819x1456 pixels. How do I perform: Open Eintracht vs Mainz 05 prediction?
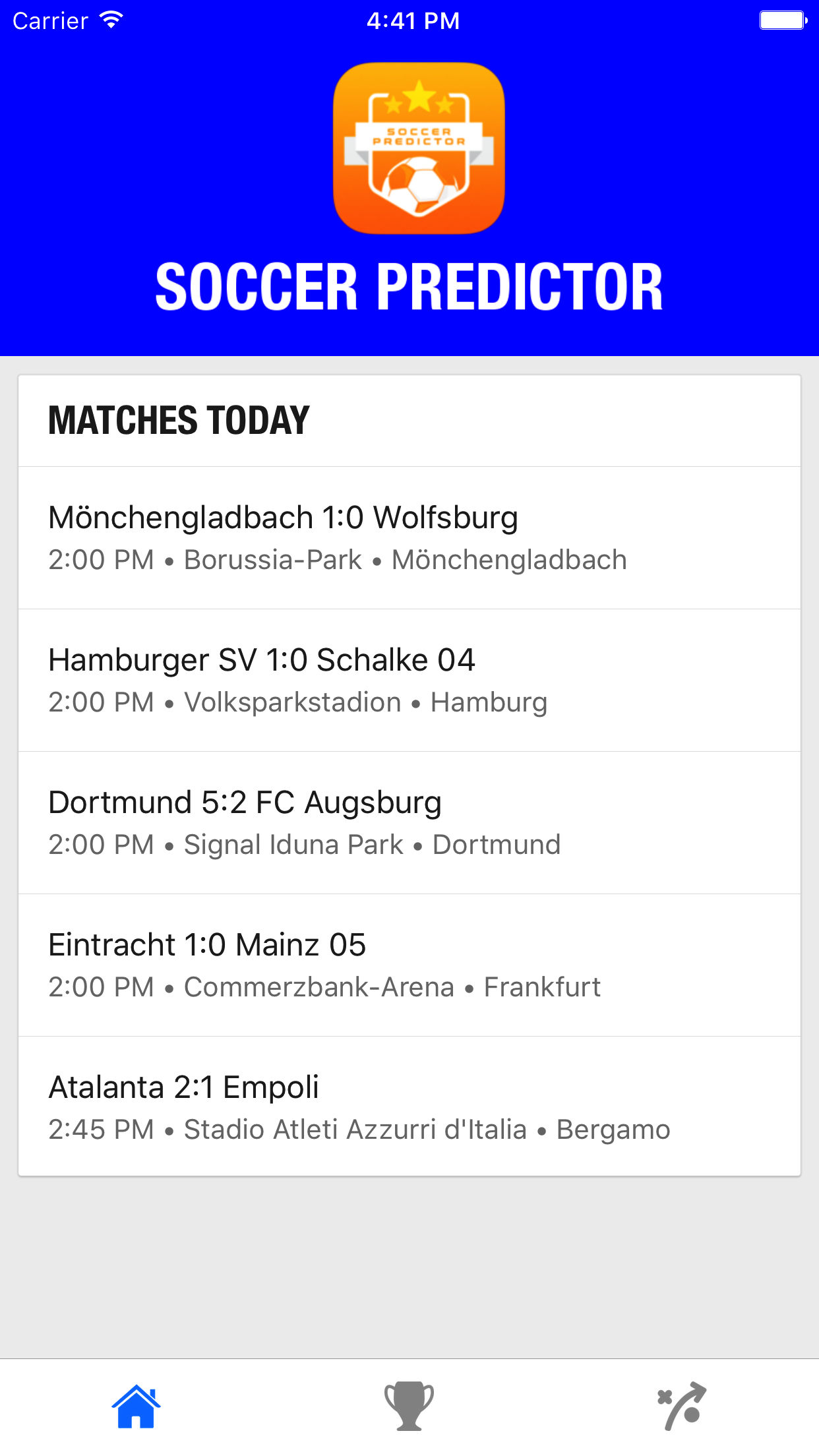pos(409,965)
